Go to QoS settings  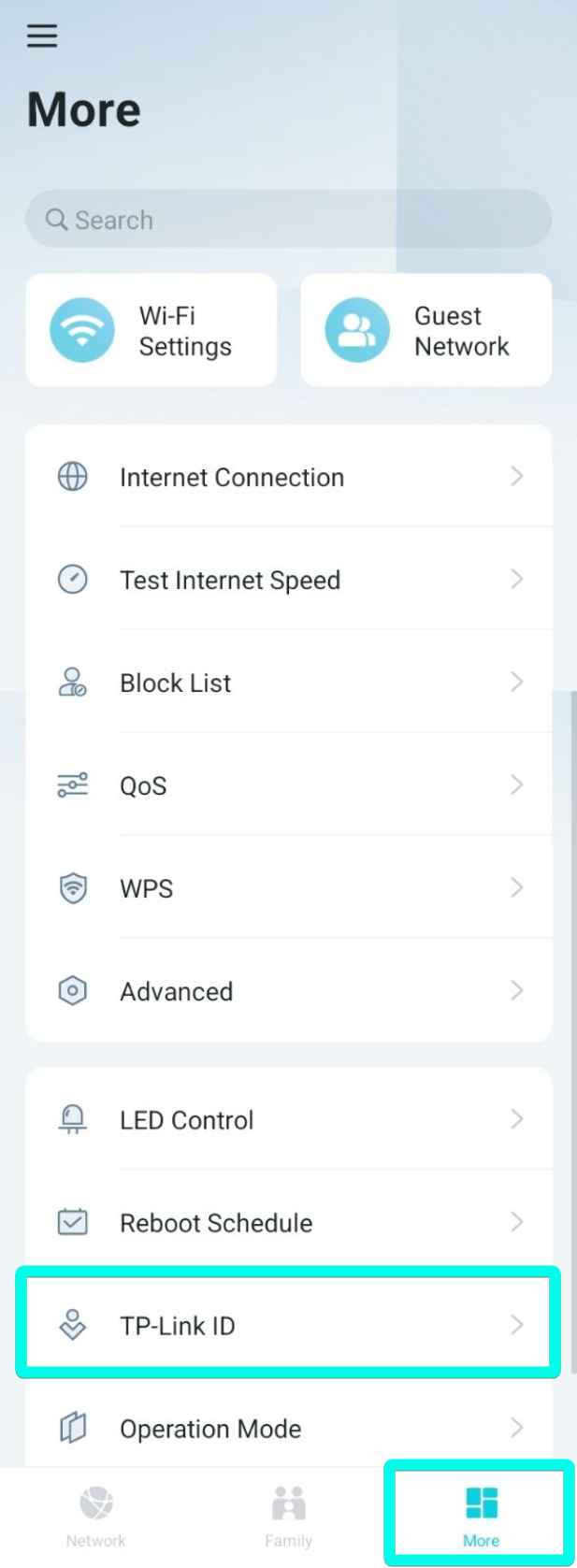[288, 785]
